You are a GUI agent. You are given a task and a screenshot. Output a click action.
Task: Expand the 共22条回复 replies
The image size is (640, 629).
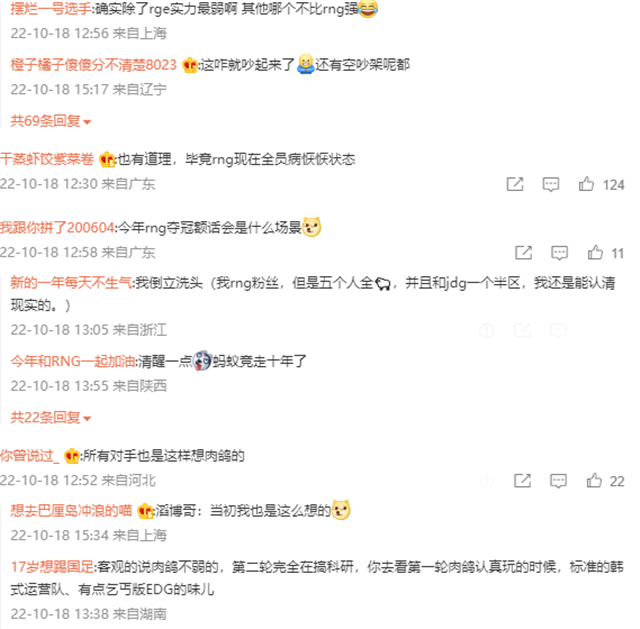click(x=50, y=417)
